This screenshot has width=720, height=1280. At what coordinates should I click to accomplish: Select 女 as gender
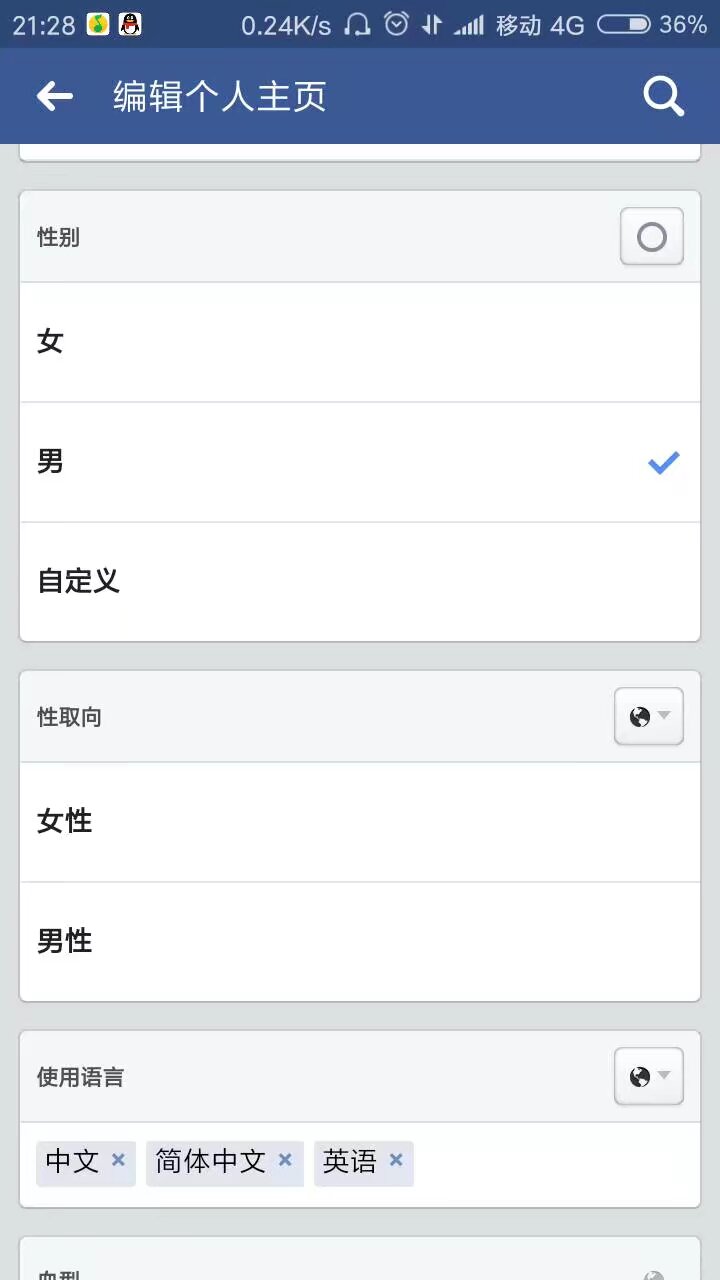360,342
